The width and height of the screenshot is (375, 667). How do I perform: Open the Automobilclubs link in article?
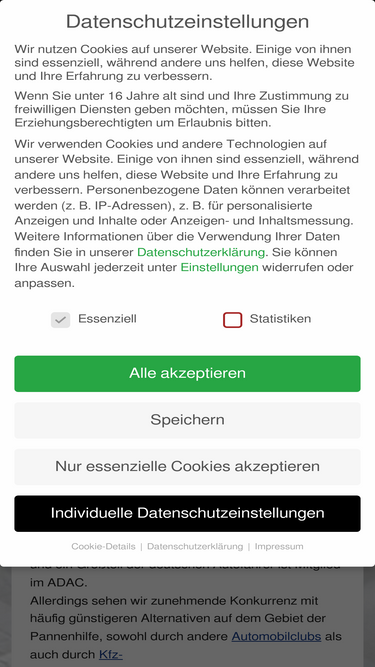276,636
